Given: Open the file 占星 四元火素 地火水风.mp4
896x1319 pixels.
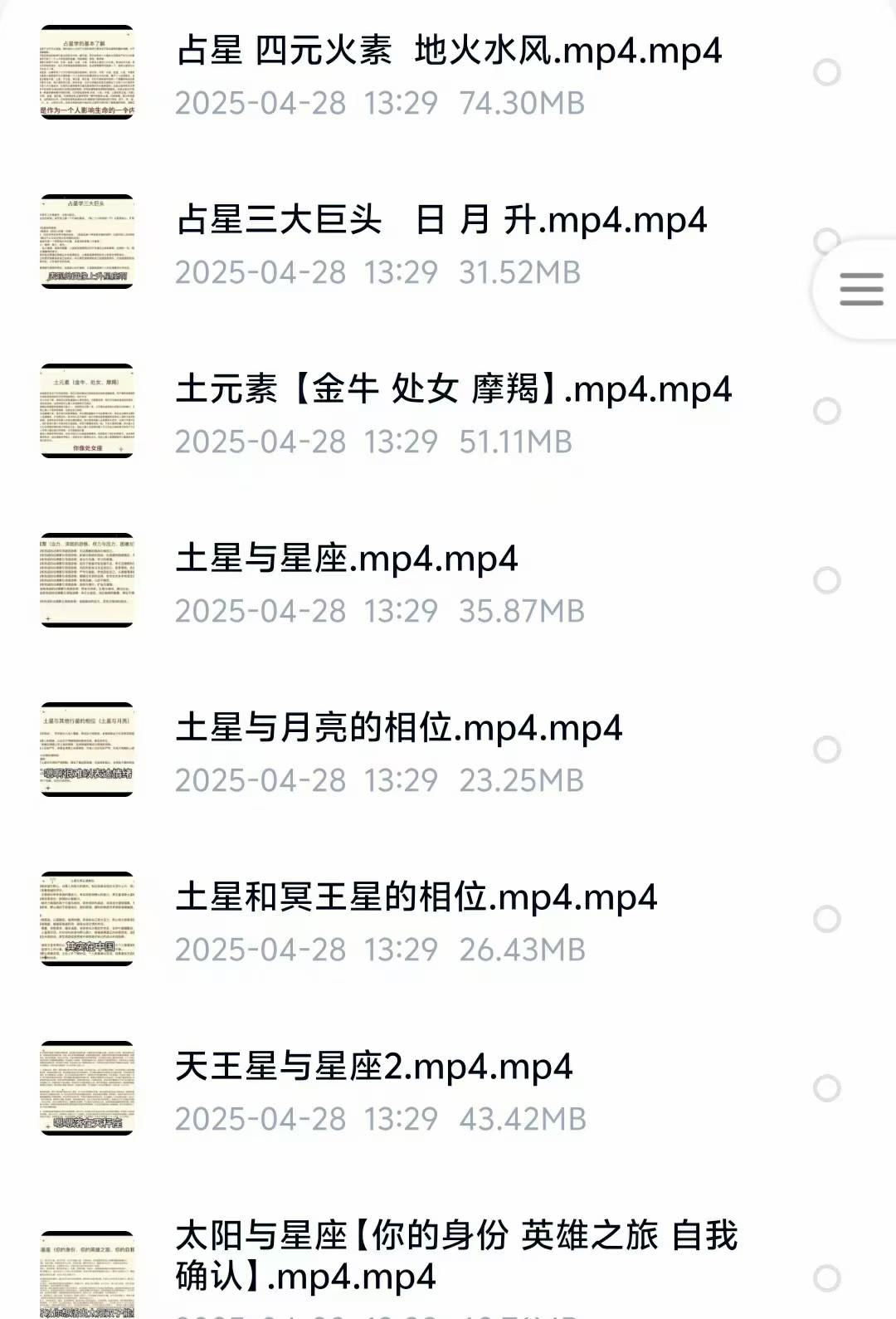Looking at the screenshot, I should (448, 51).
